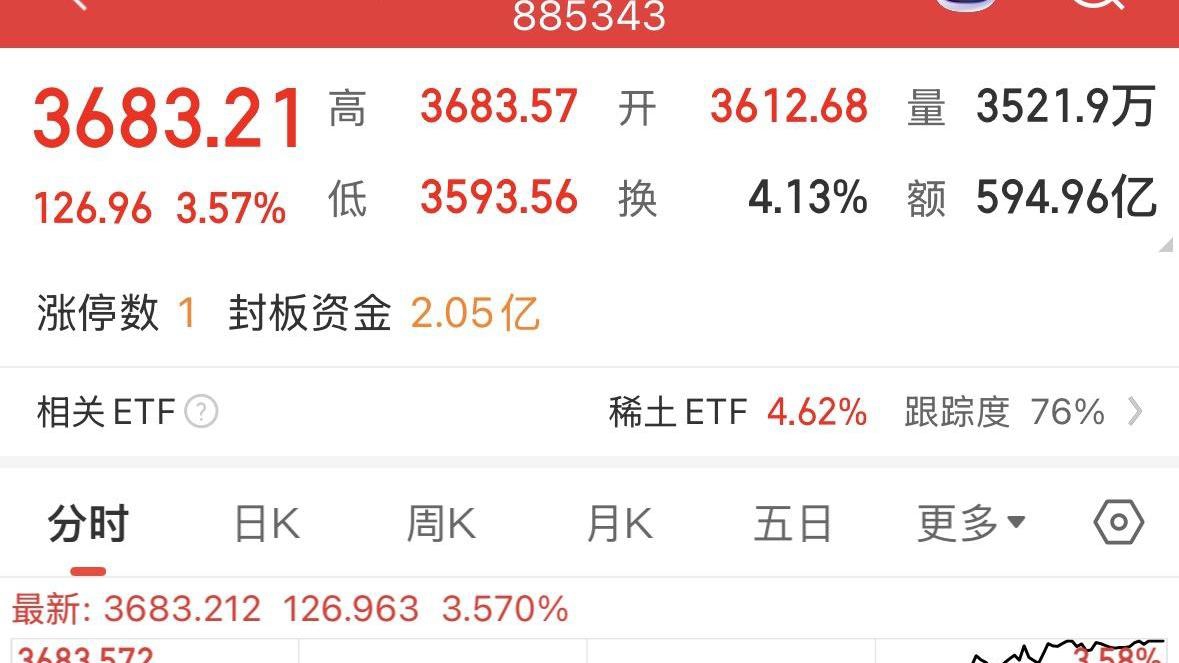
Task: Expand quote details with the corner triangle
Action: [x=1166, y=245]
